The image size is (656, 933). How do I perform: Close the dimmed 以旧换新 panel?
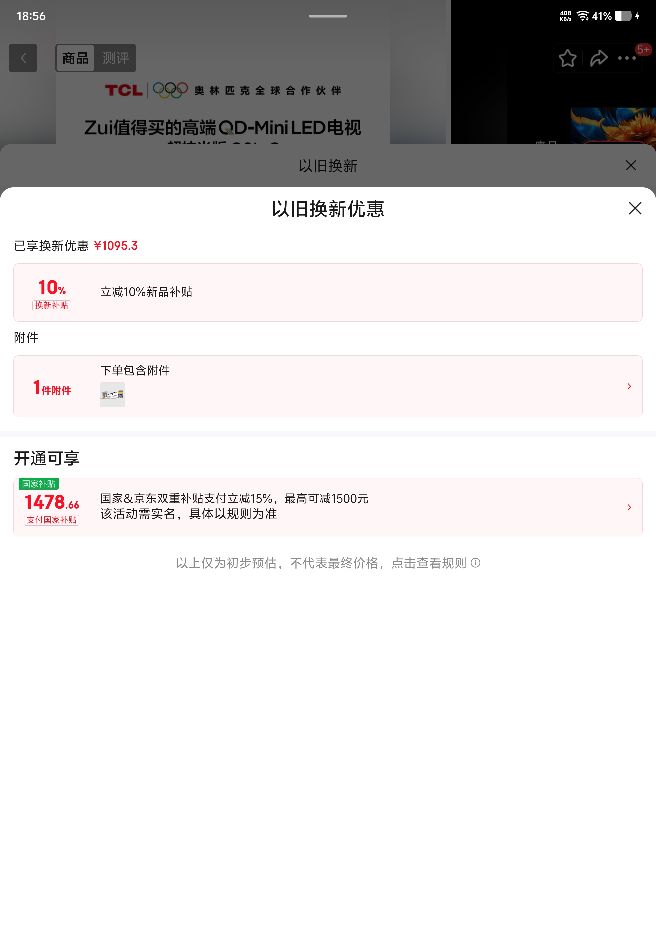pos(631,165)
